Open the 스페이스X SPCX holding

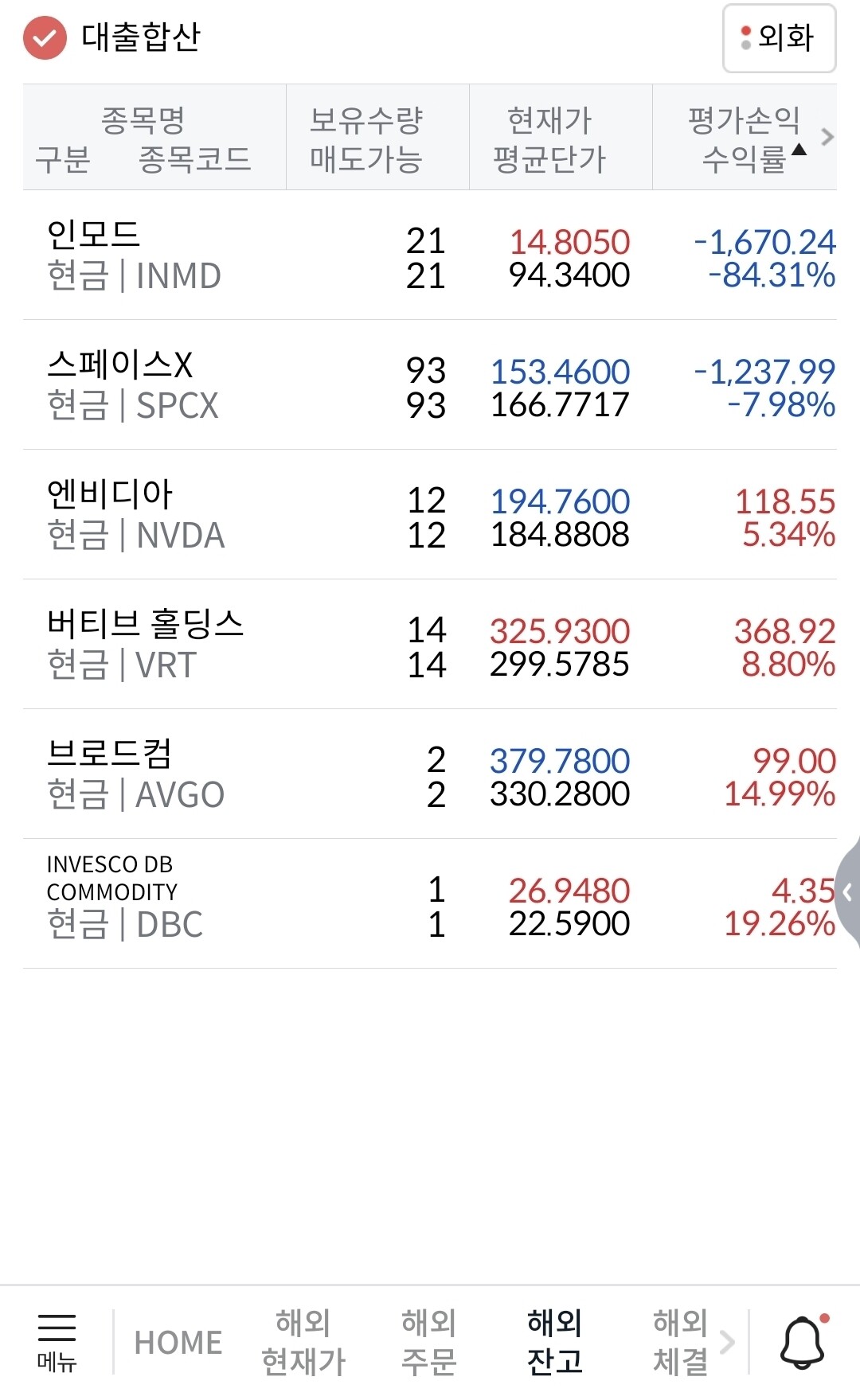430,385
